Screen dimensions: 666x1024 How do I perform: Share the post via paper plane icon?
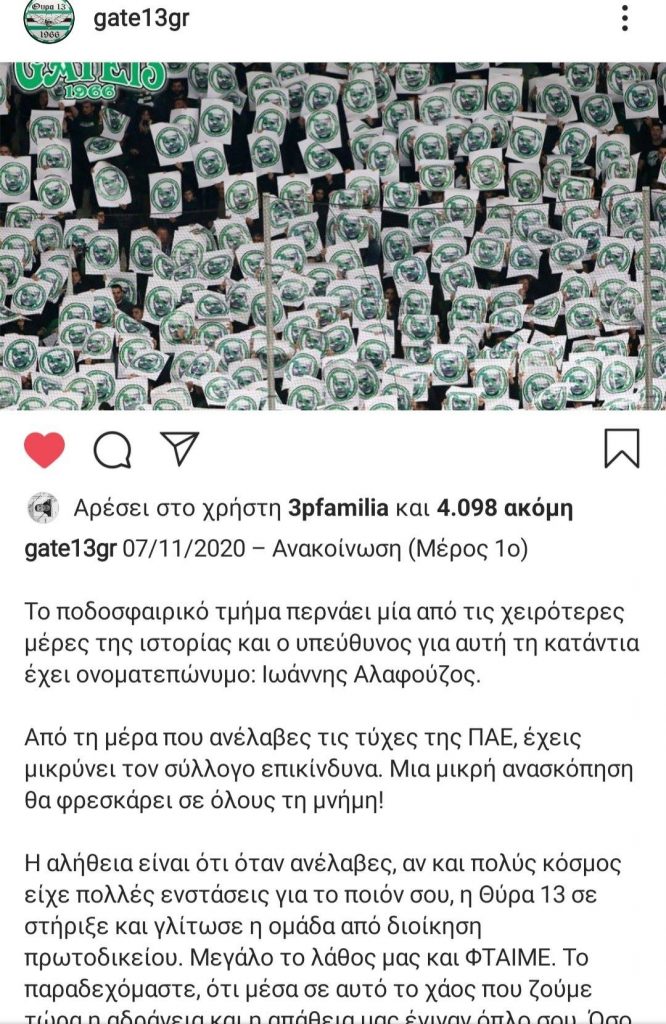coord(180,449)
